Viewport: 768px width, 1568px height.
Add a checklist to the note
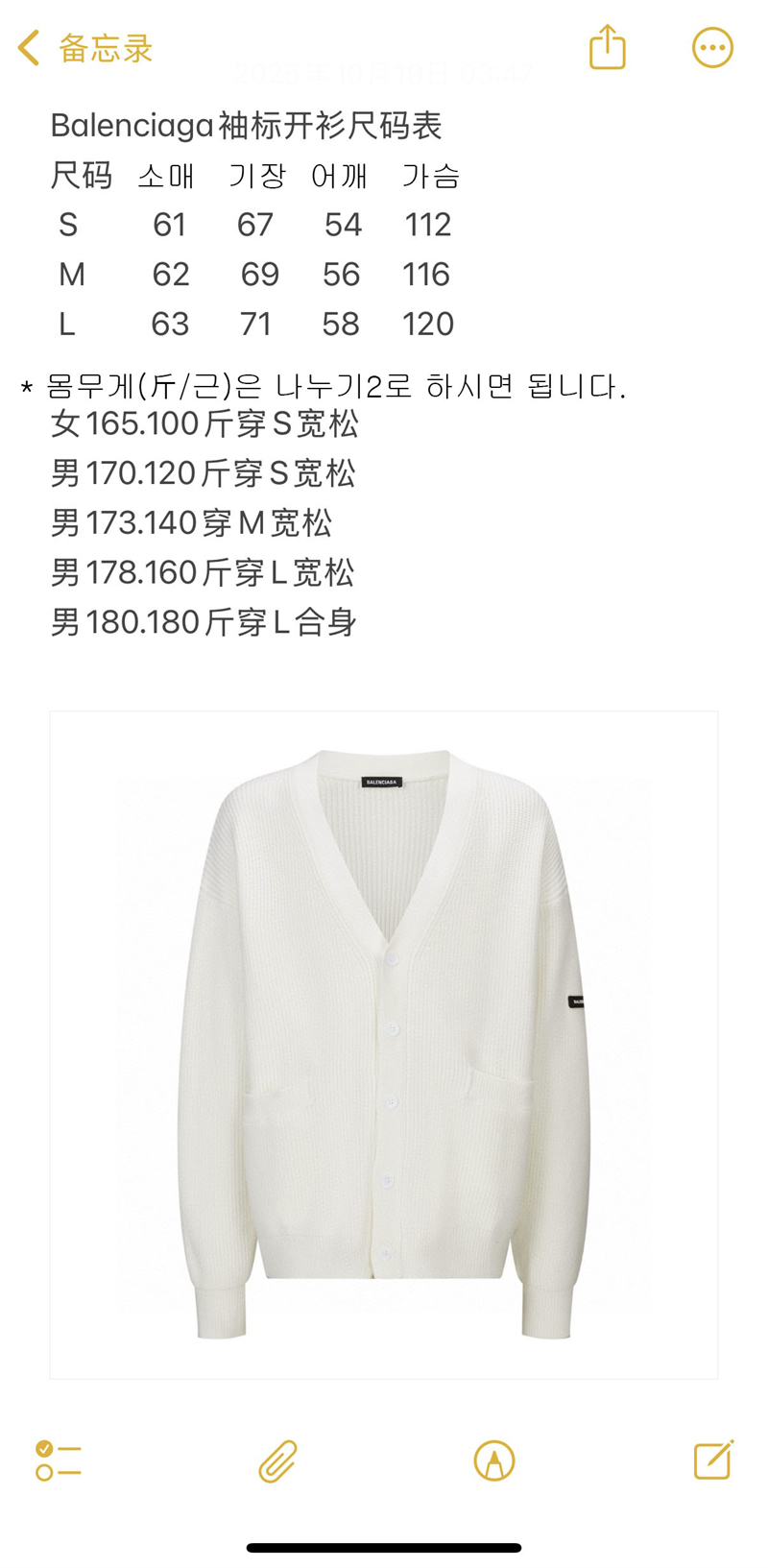[58, 1460]
